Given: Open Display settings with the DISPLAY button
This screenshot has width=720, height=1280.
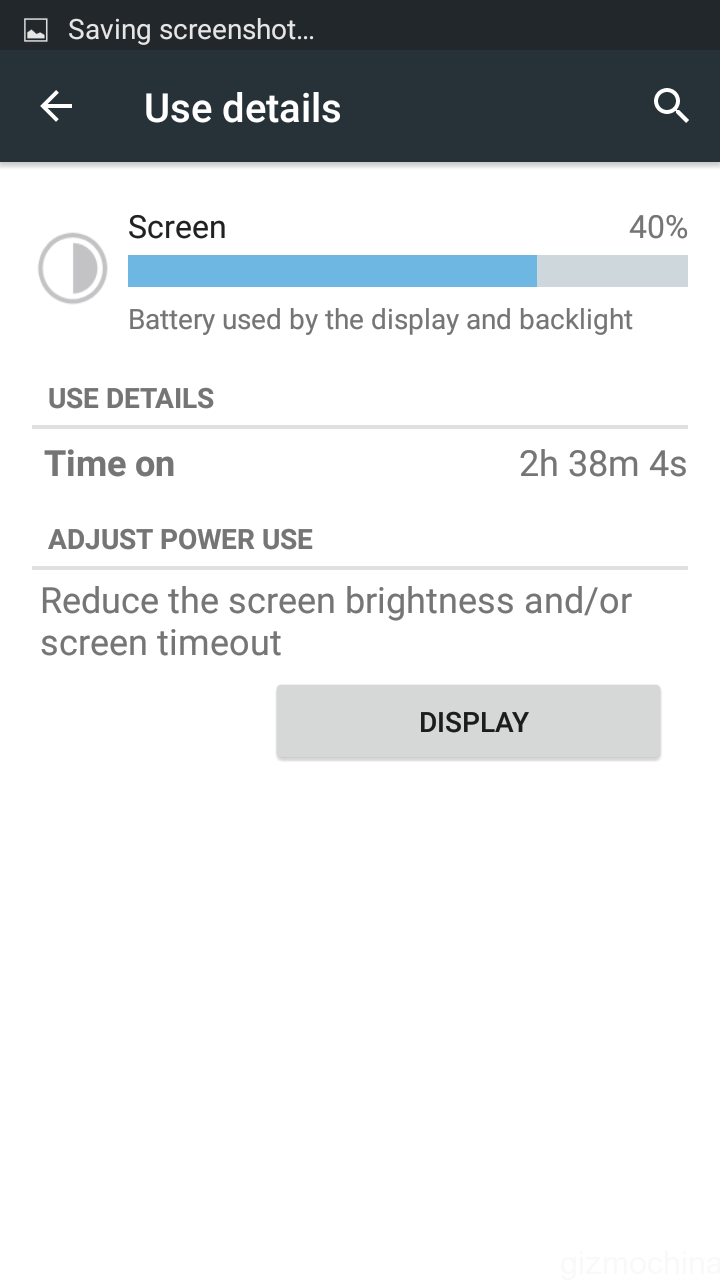Looking at the screenshot, I should tap(468, 722).
